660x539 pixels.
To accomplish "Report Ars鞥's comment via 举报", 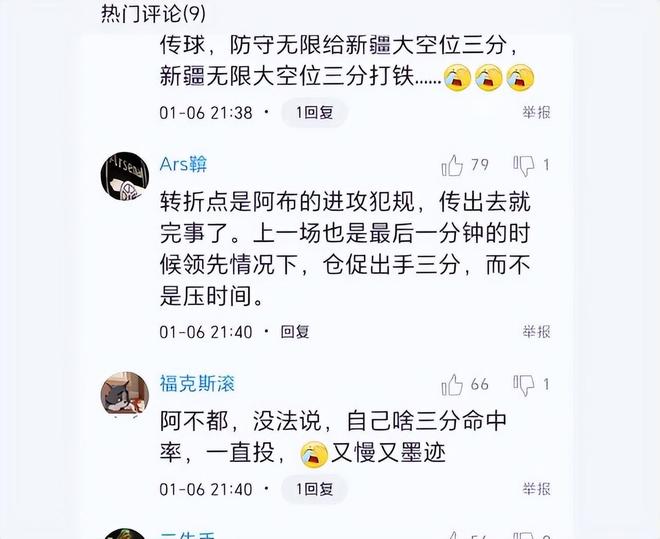I will pyautogui.click(x=536, y=332).
